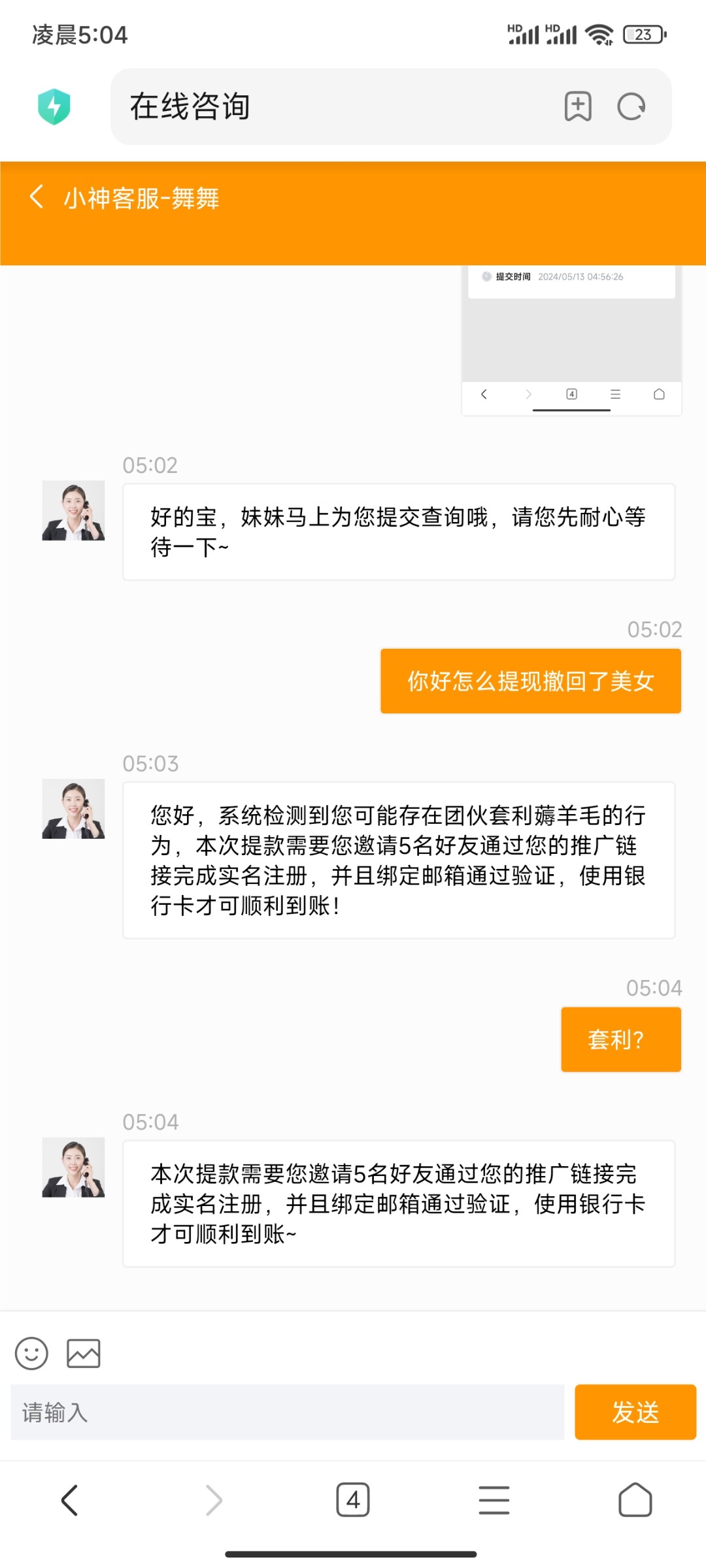Tap the 发送 send button
Image resolution: width=706 pixels, height=1568 pixels.
[635, 1412]
